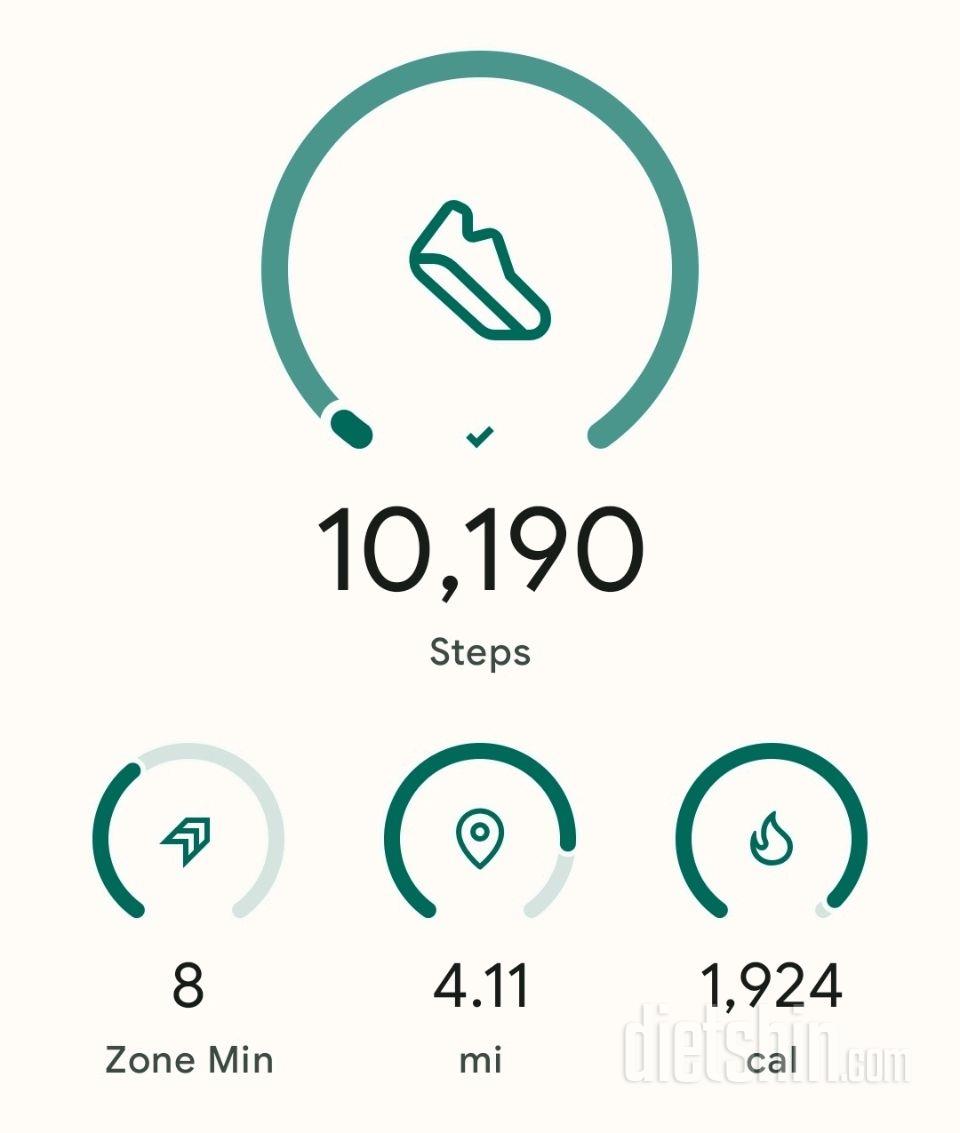The width and height of the screenshot is (960, 1133).
Task: View distance in miles details
Action: pos(480,838)
